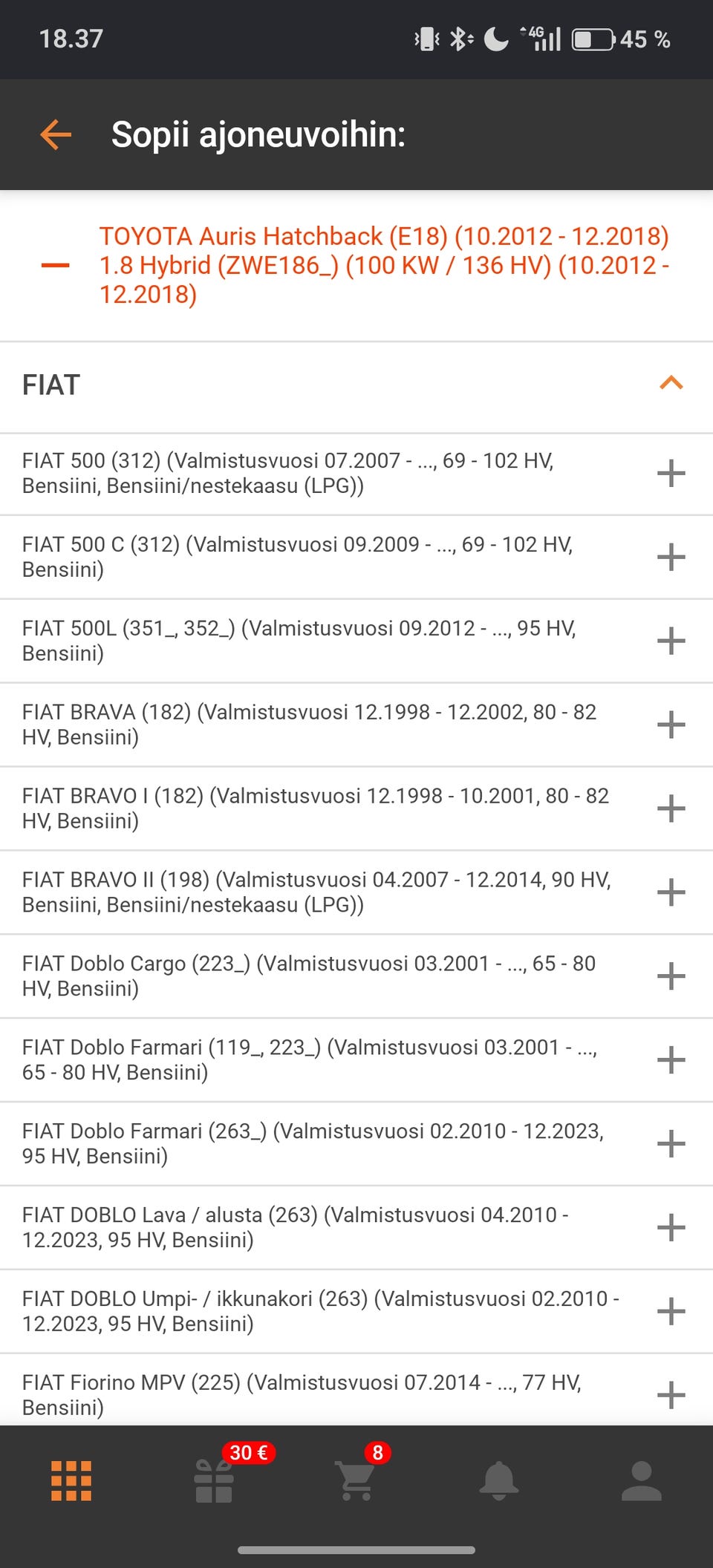Screen dimensions: 713x1568
Task: Expand FIAT 500 C (312) row
Action: pyautogui.click(x=671, y=557)
